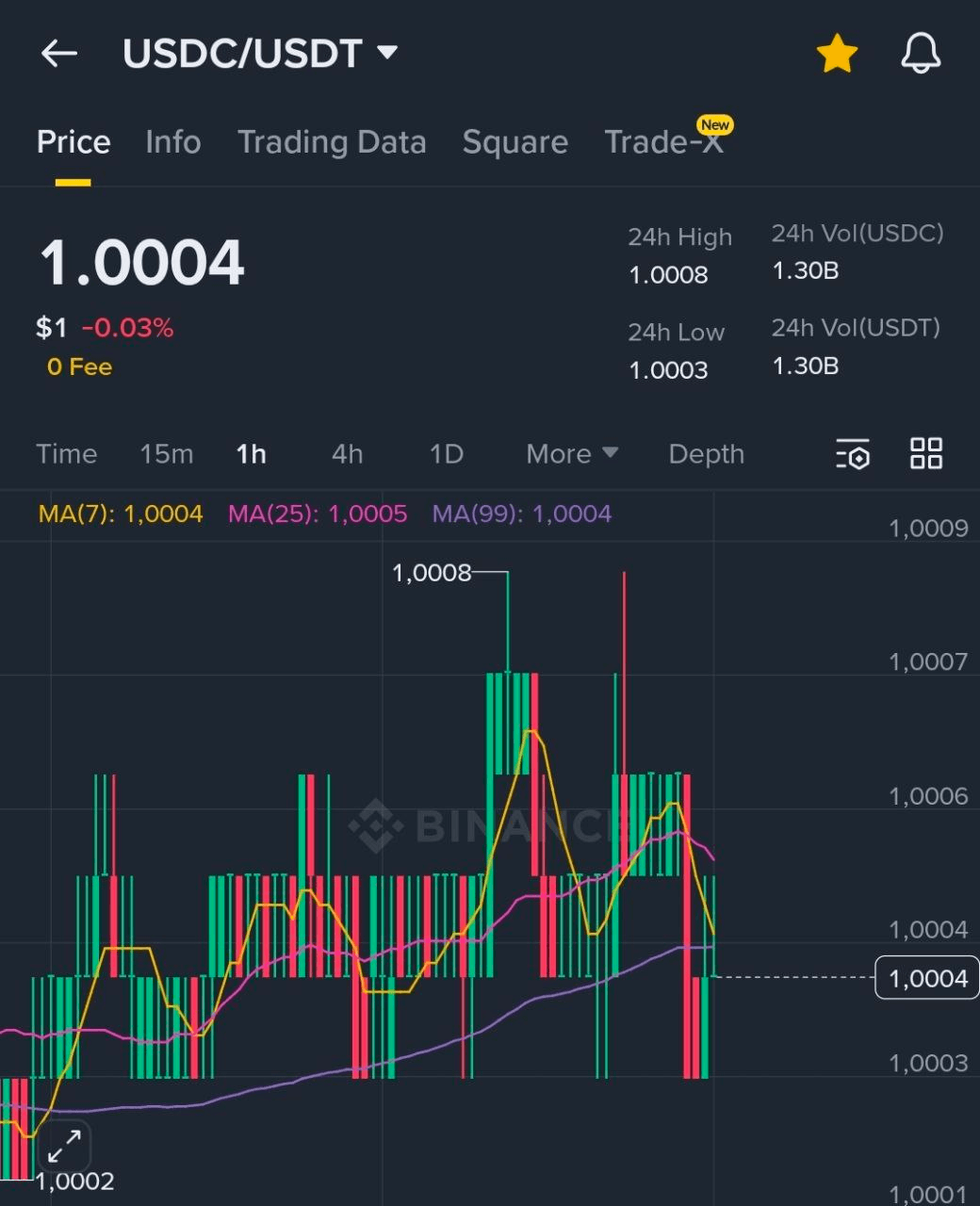Screen dimensions: 980x1206
Task: Switch to the Square tab
Action: point(515,142)
